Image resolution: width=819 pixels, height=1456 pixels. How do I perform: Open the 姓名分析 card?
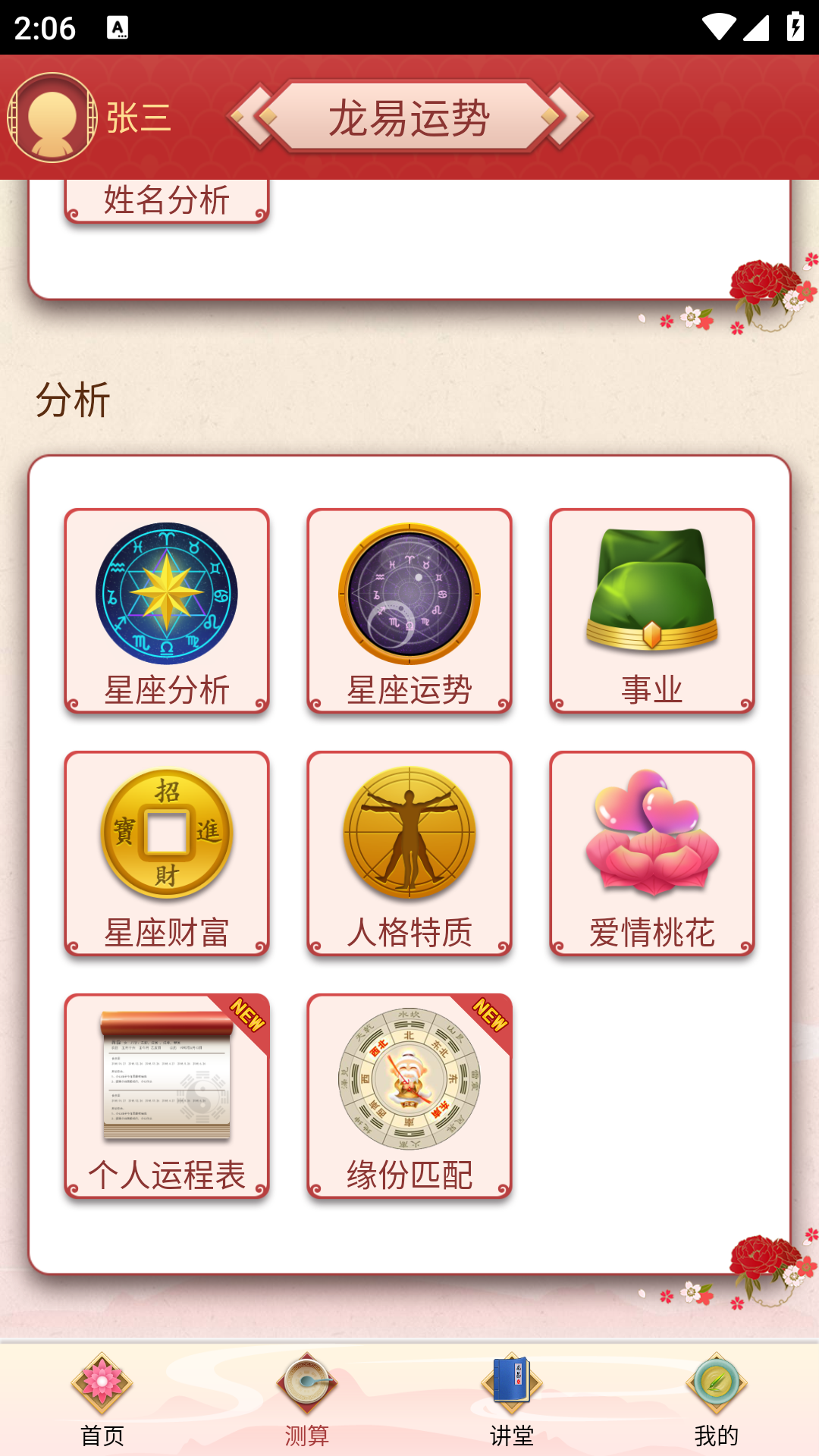click(167, 201)
